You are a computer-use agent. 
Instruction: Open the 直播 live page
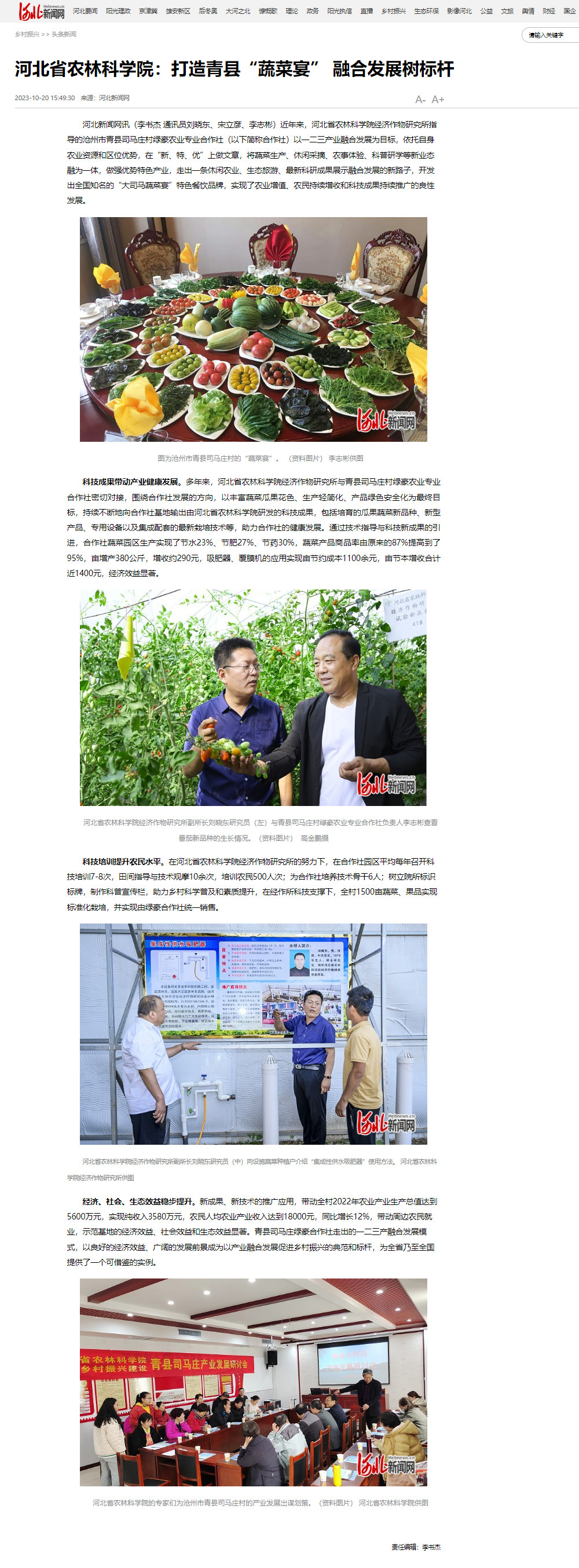point(367,11)
